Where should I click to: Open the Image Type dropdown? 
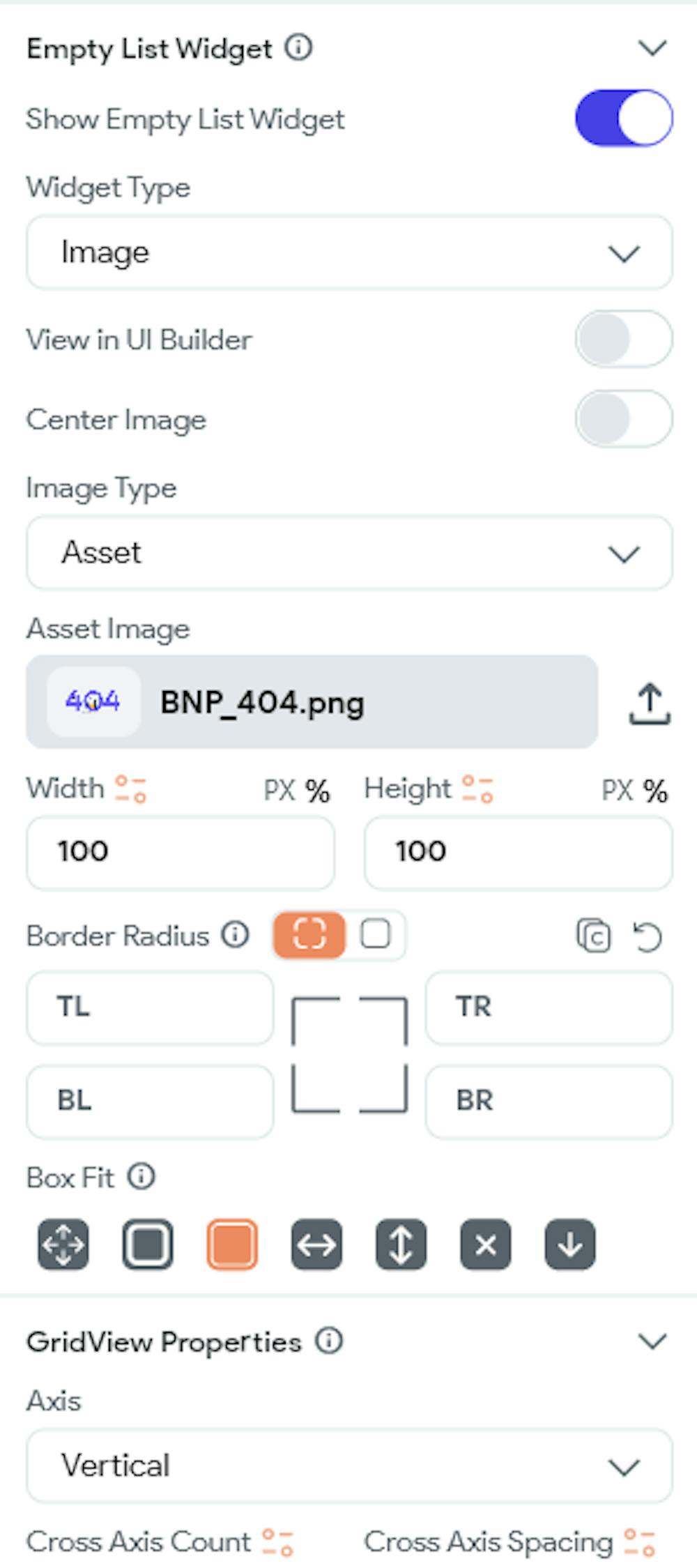click(x=348, y=553)
